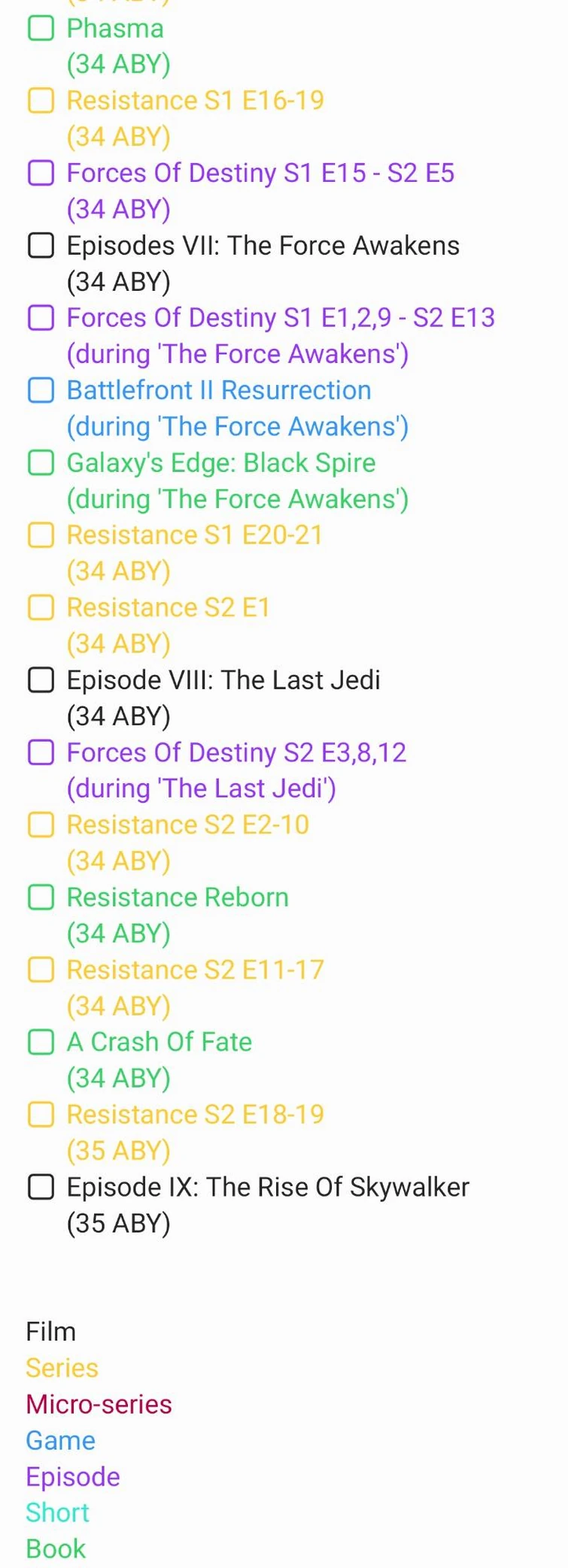This screenshot has height=1568, width=568.
Task: Tick the Resistance S2 E1 checkbox
Action: tap(41, 607)
